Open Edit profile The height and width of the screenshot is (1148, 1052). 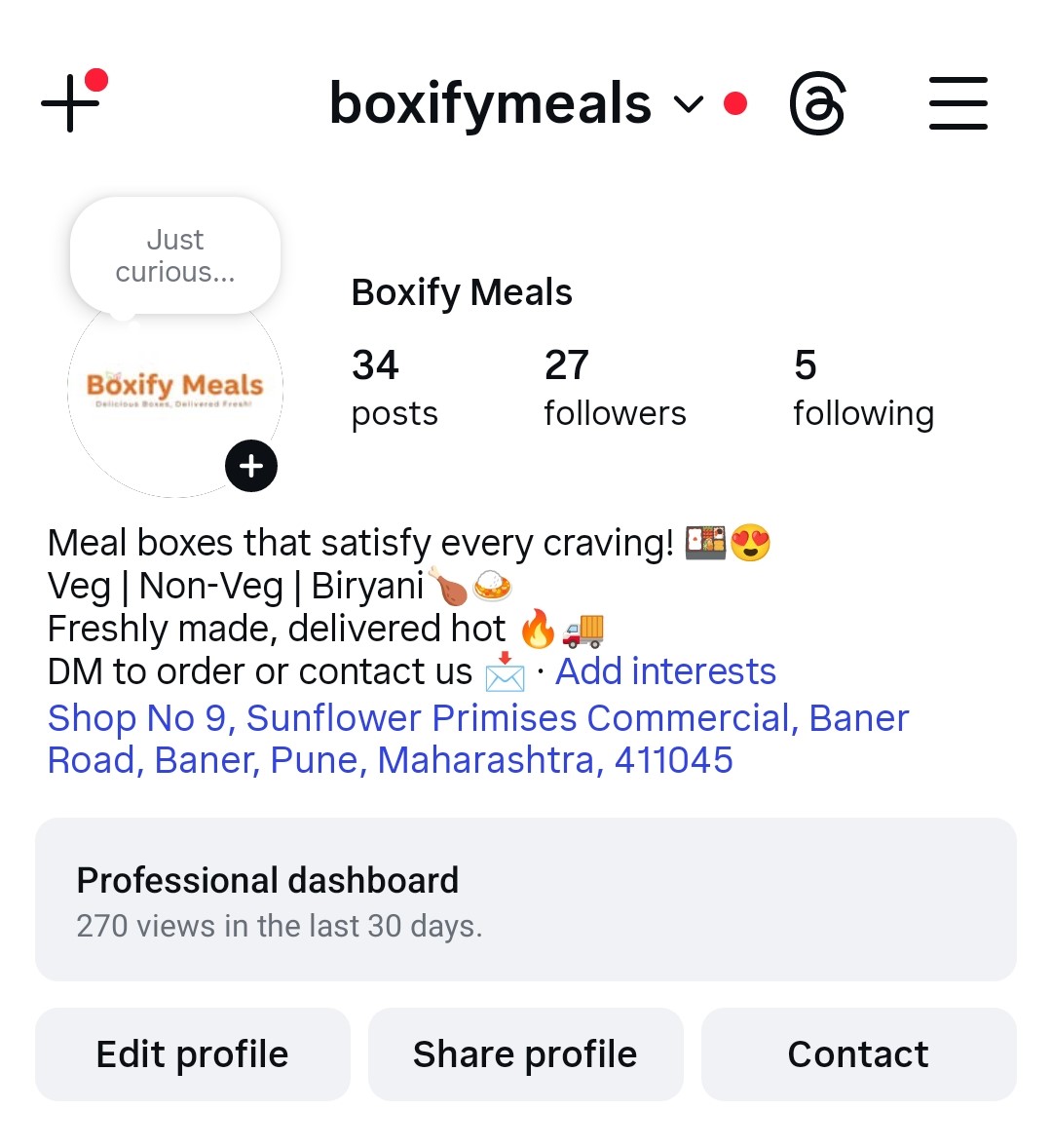pyautogui.click(x=192, y=1053)
